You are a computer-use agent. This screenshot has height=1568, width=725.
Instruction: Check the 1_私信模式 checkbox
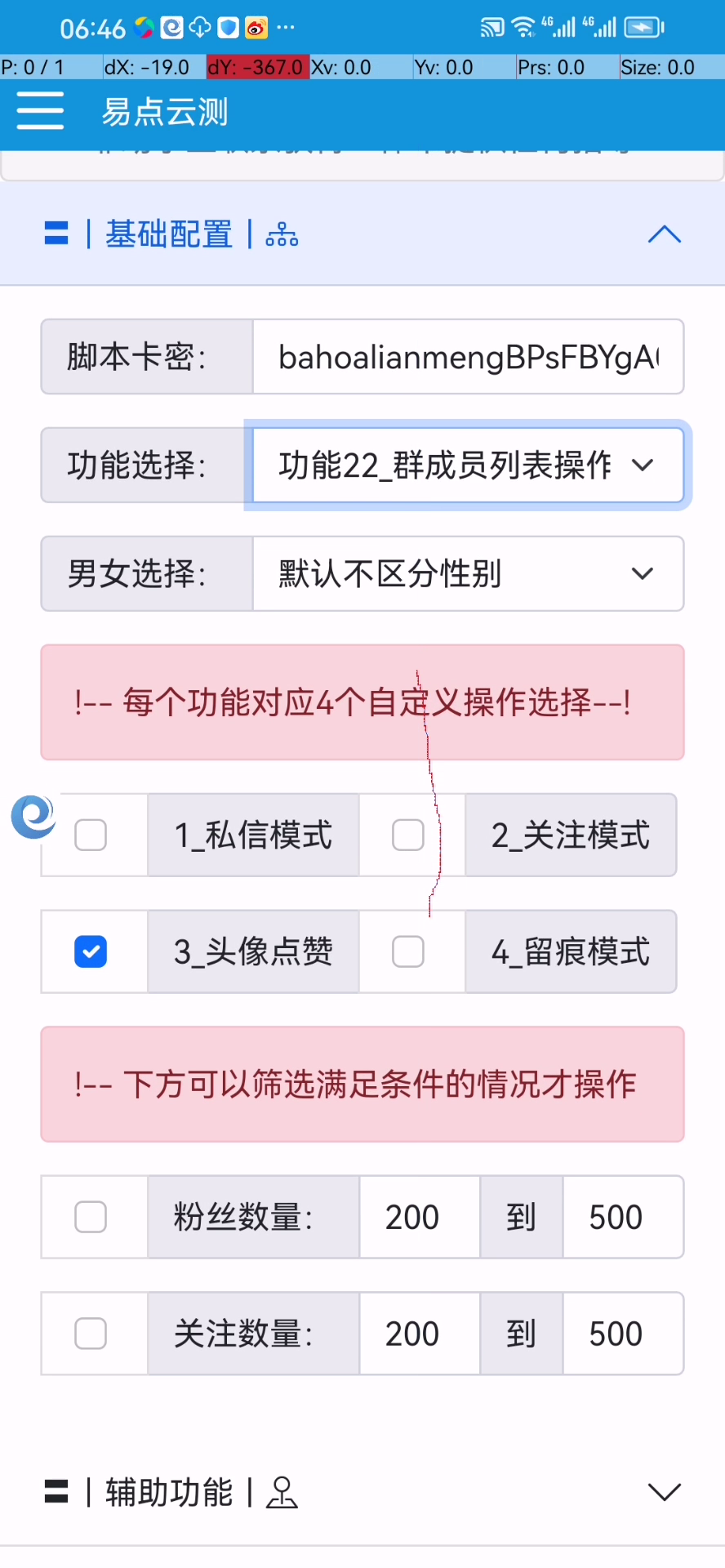(91, 835)
